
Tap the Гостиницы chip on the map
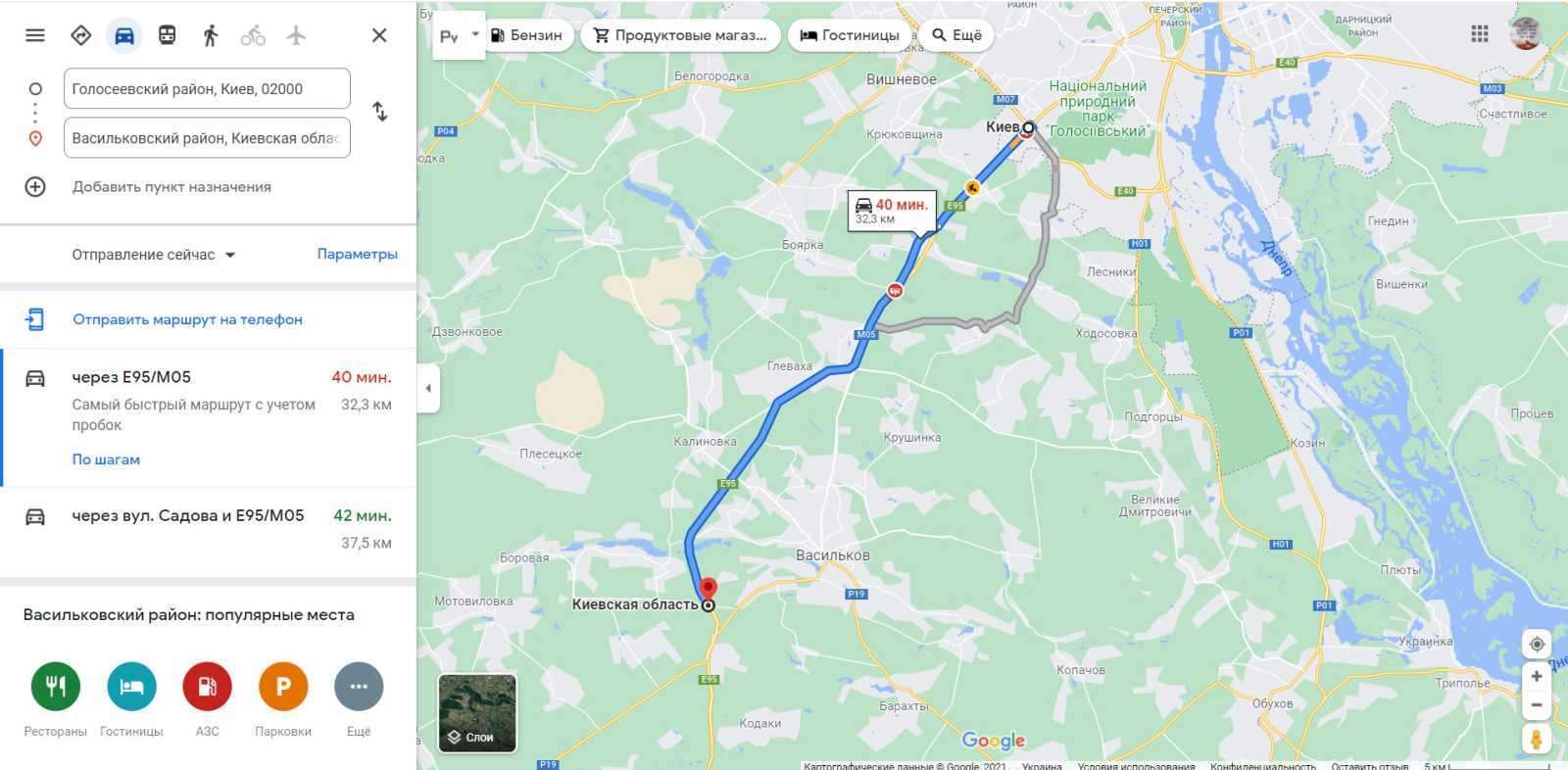tap(850, 35)
